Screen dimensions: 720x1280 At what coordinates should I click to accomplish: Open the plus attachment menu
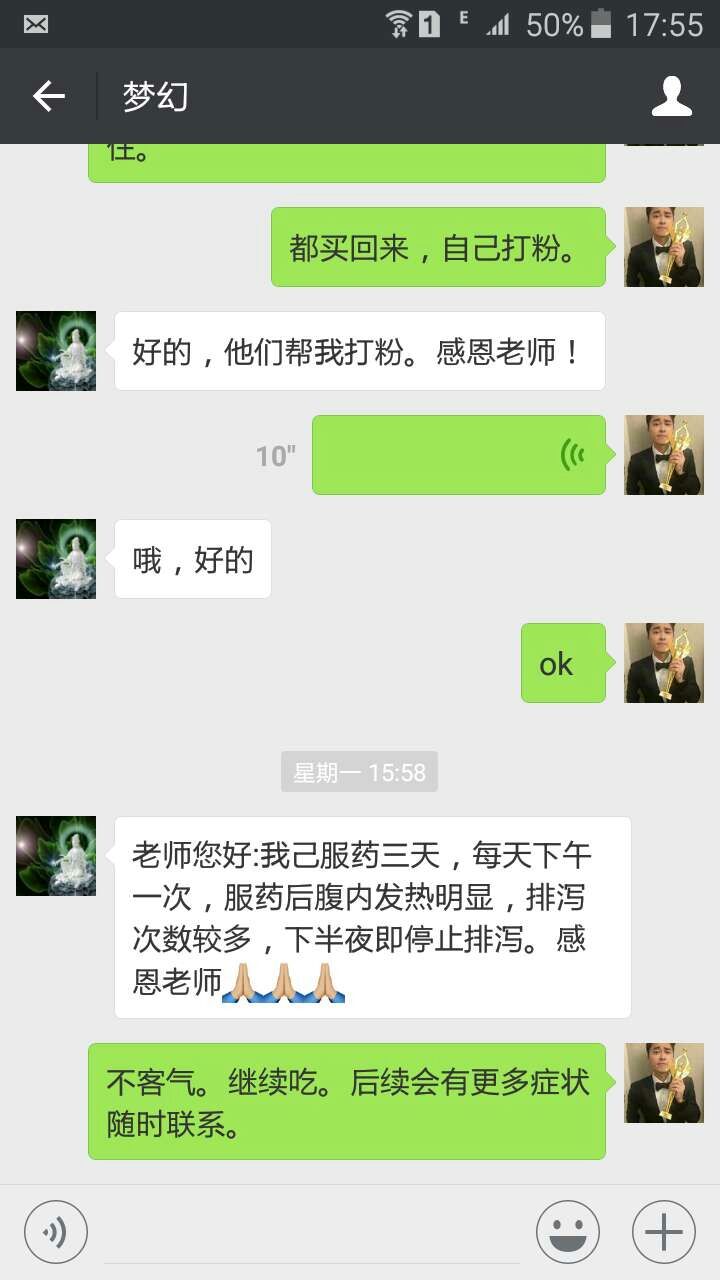coord(663,1232)
